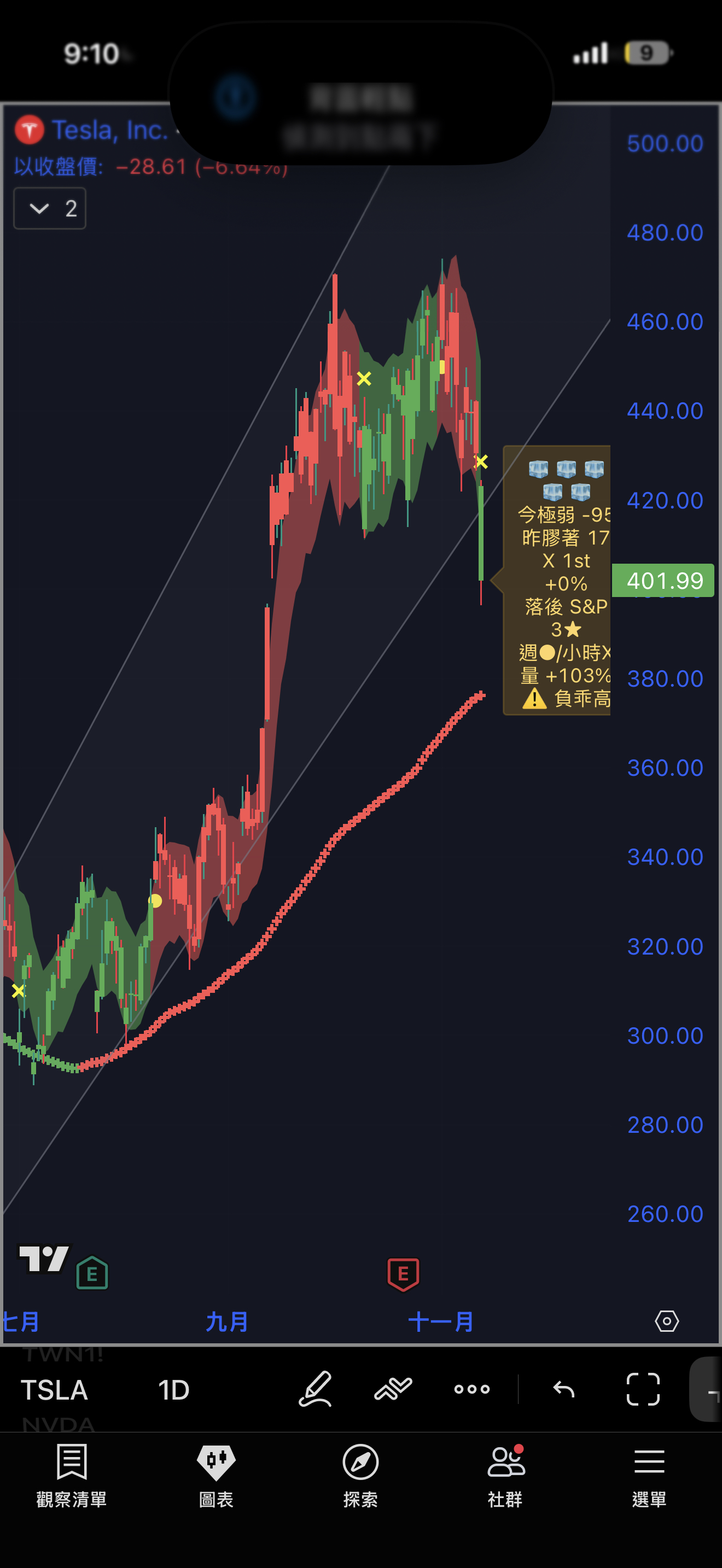Open chart scale settings

point(667,1321)
